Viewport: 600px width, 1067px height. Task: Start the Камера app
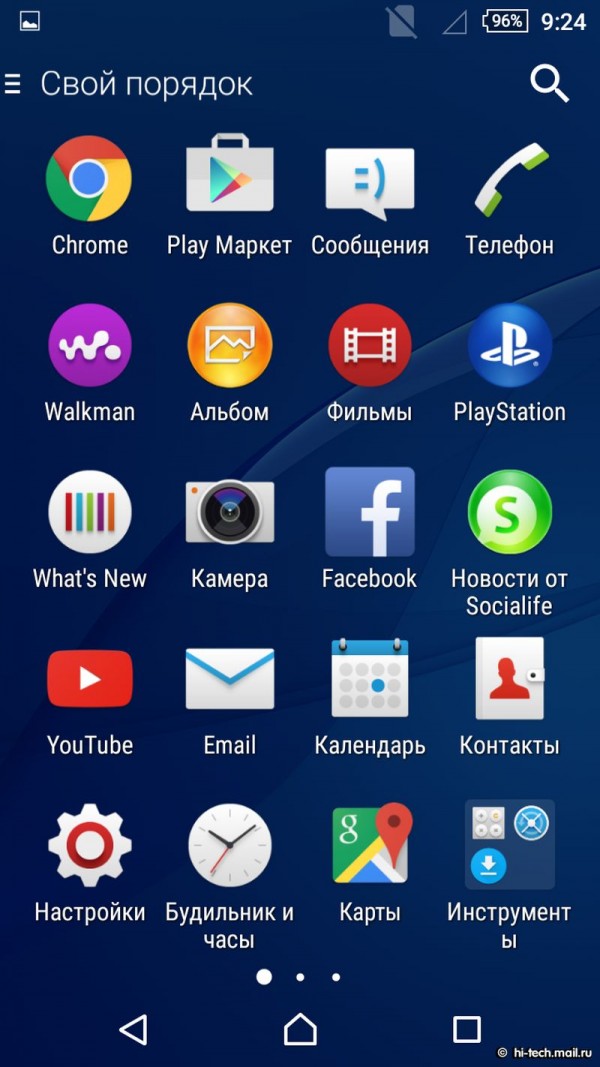tap(229, 512)
